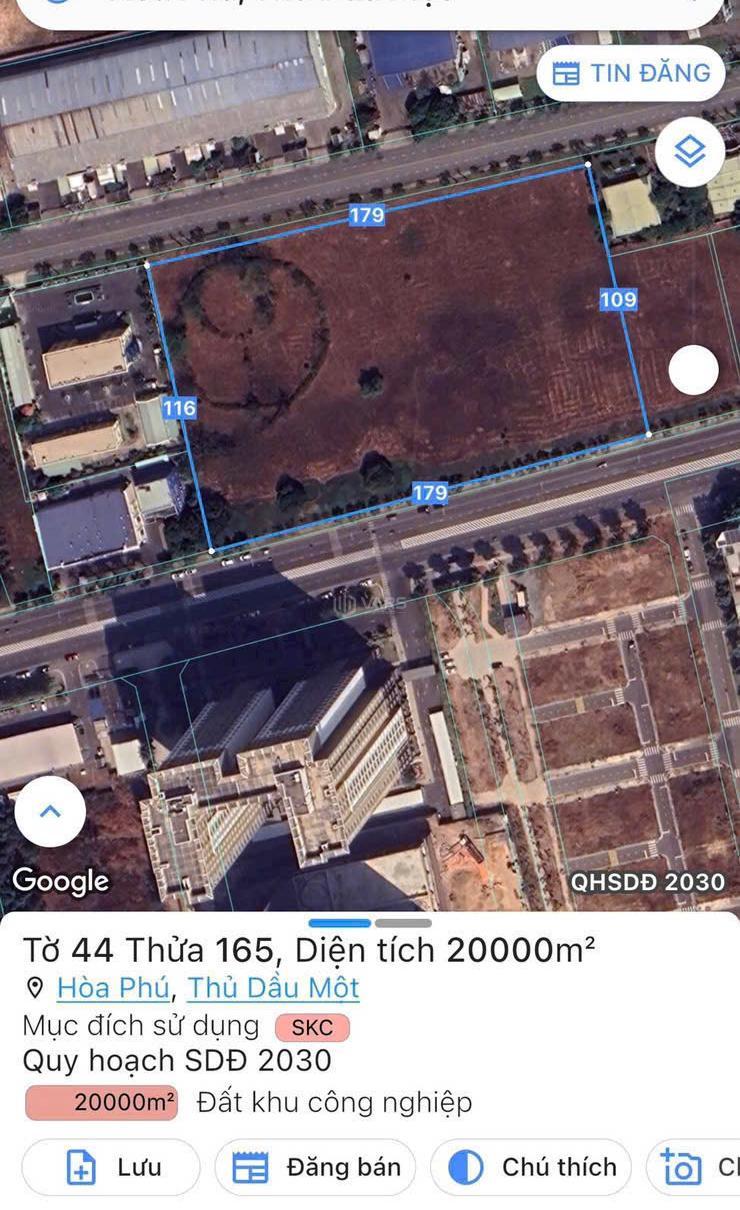Tap the SKC land-use chip
Image resolution: width=740 pixels, height=1210 pixels.
312,1027
